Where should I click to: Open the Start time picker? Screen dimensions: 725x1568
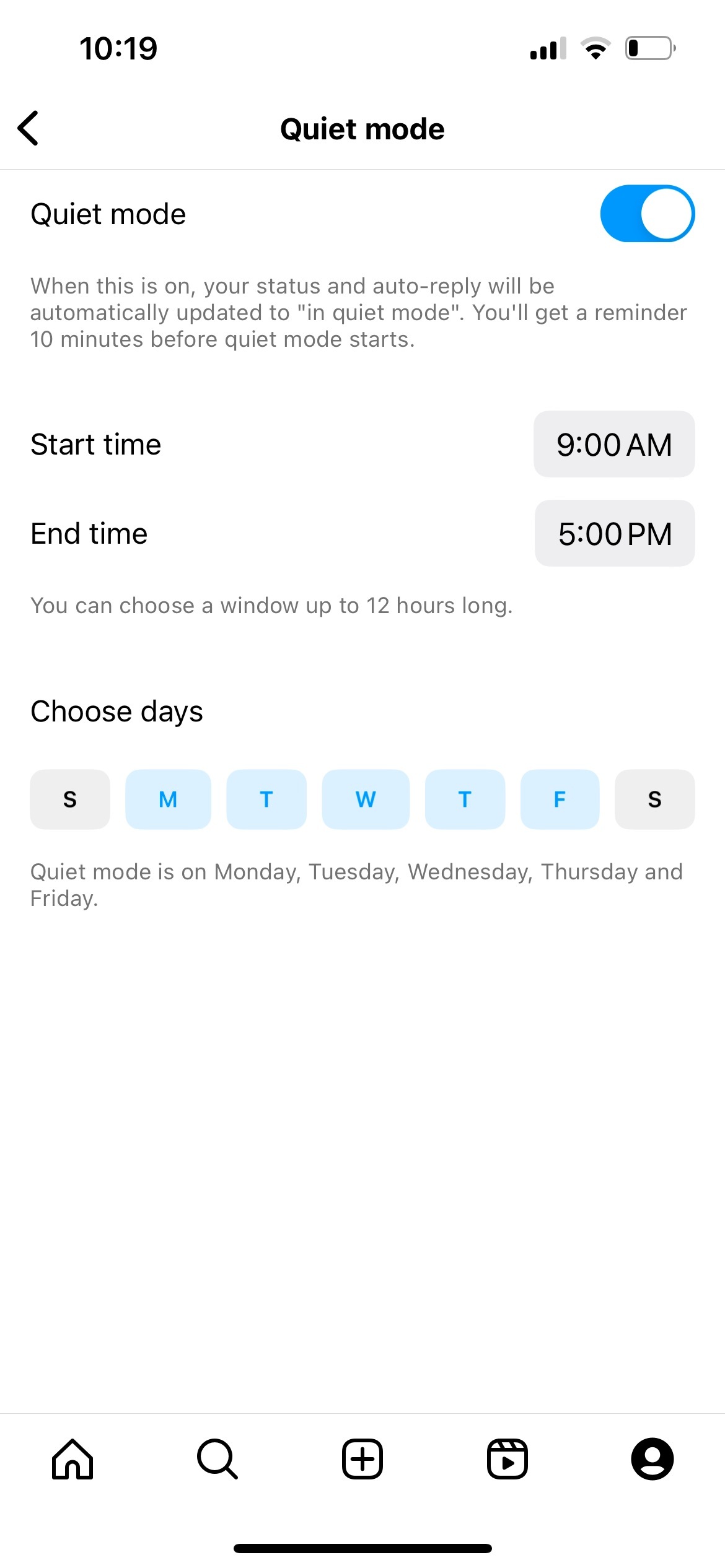point(614,444)
